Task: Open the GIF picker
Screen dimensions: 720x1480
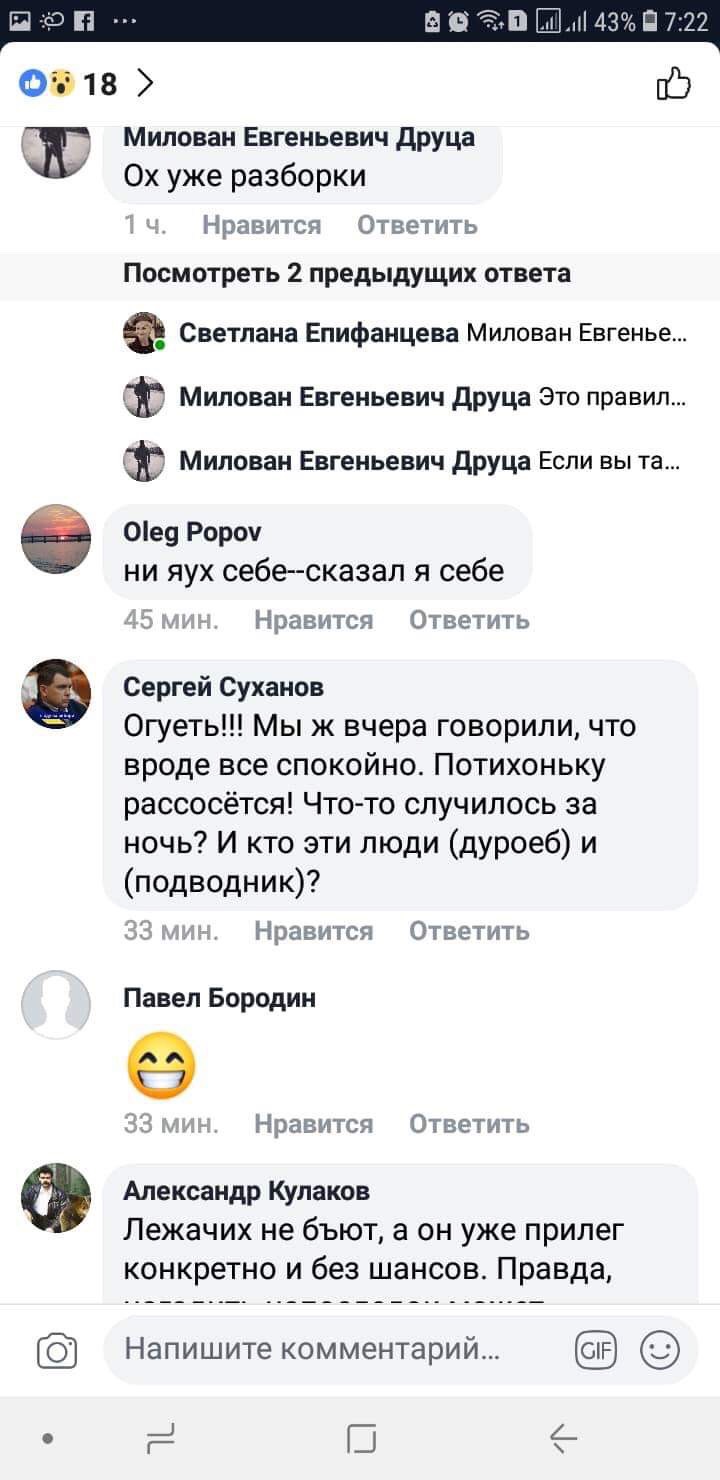Action: (x=596, y=1350)
